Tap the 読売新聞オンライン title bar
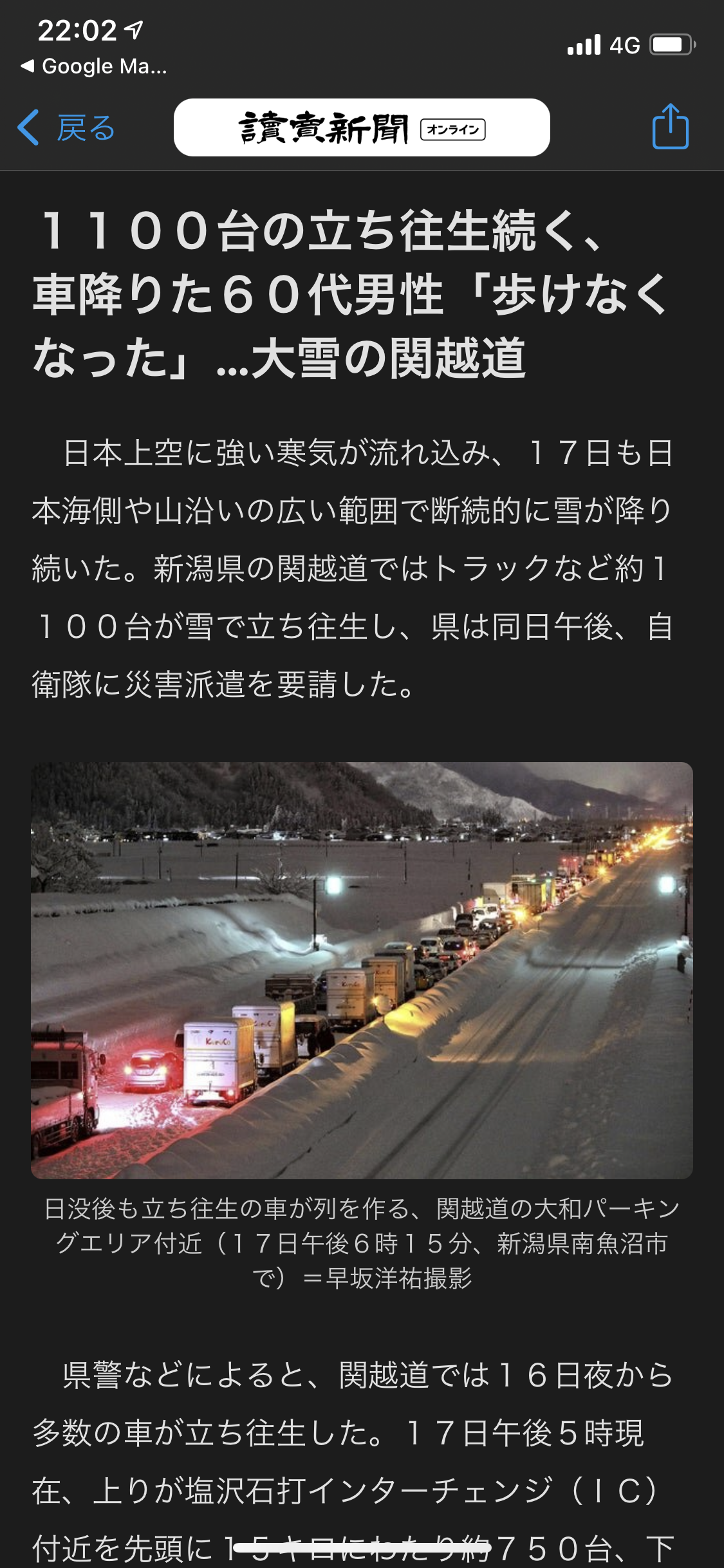This screenshot has height=1568, width=724. coord(362,128)
